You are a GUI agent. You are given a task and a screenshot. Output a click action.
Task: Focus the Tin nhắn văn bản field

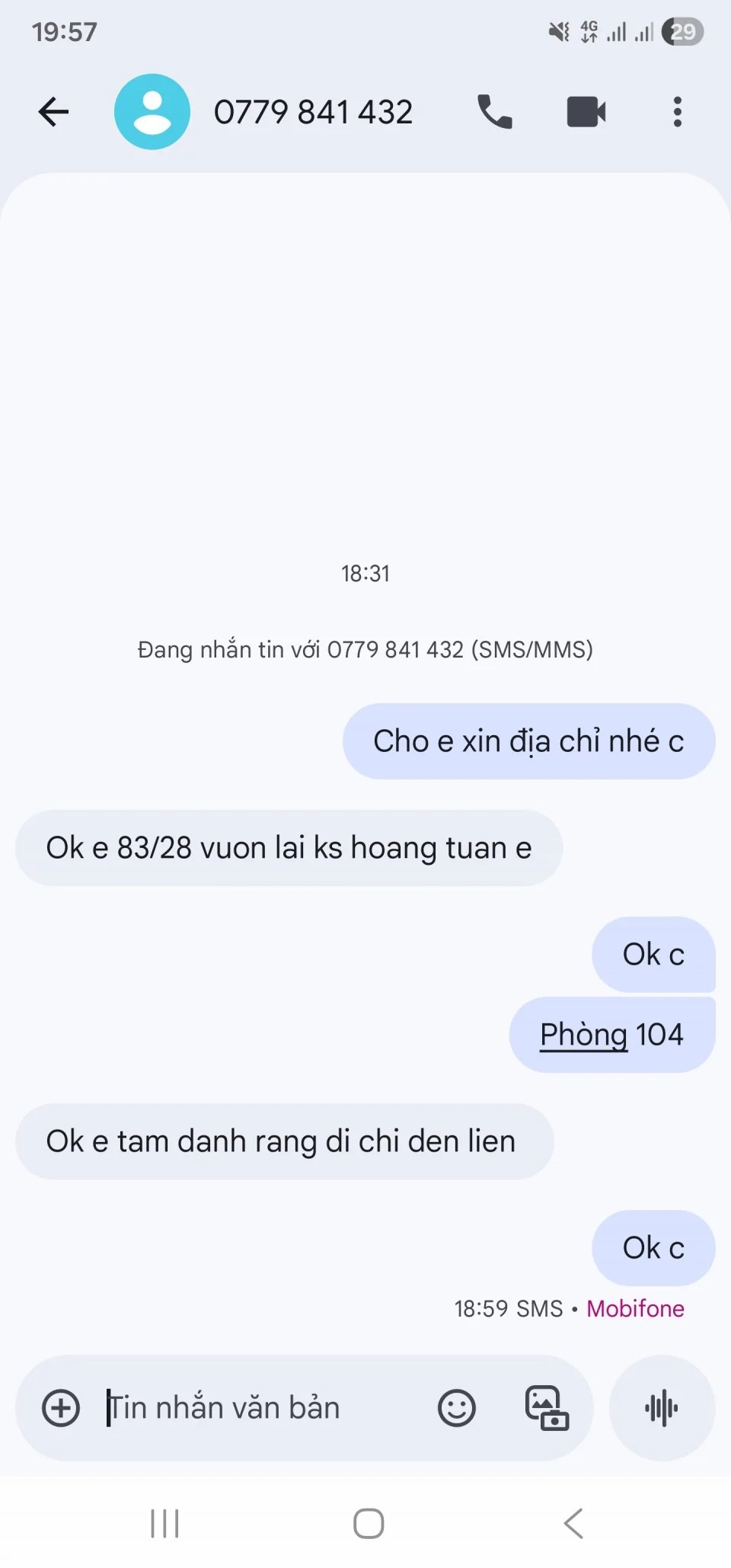259,1408
